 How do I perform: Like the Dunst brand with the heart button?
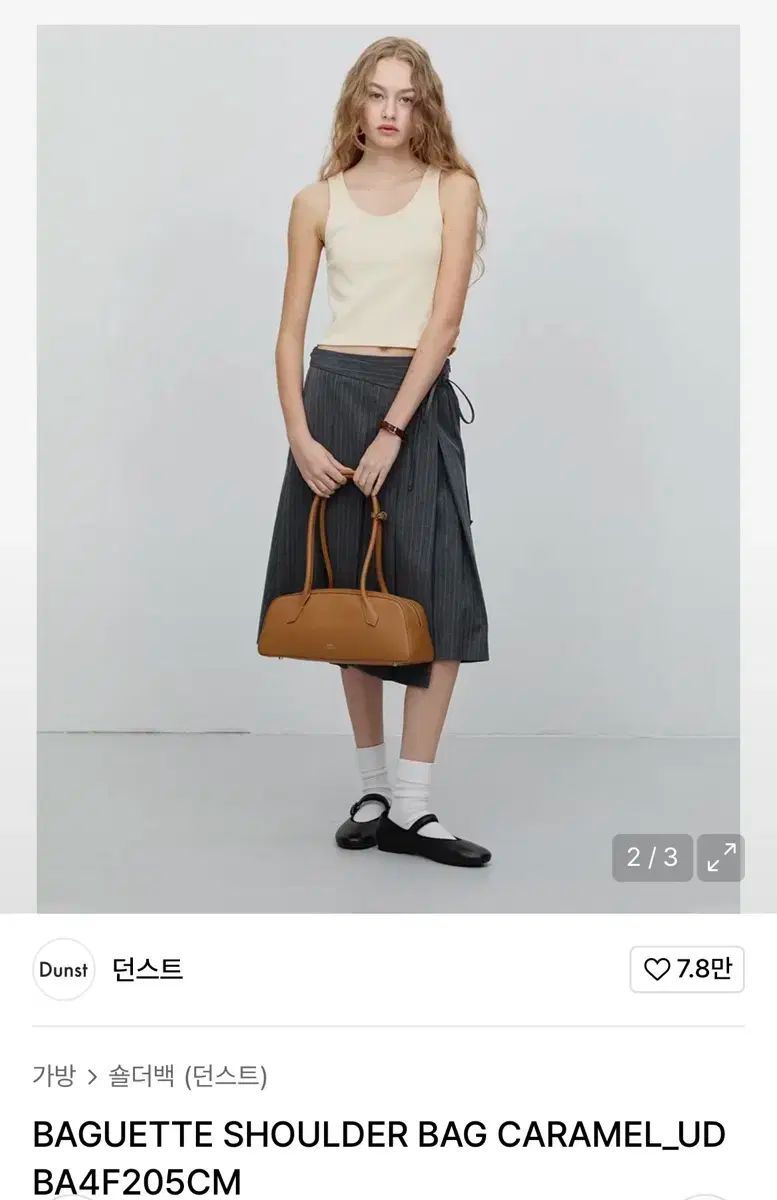(x=686, y=969)
